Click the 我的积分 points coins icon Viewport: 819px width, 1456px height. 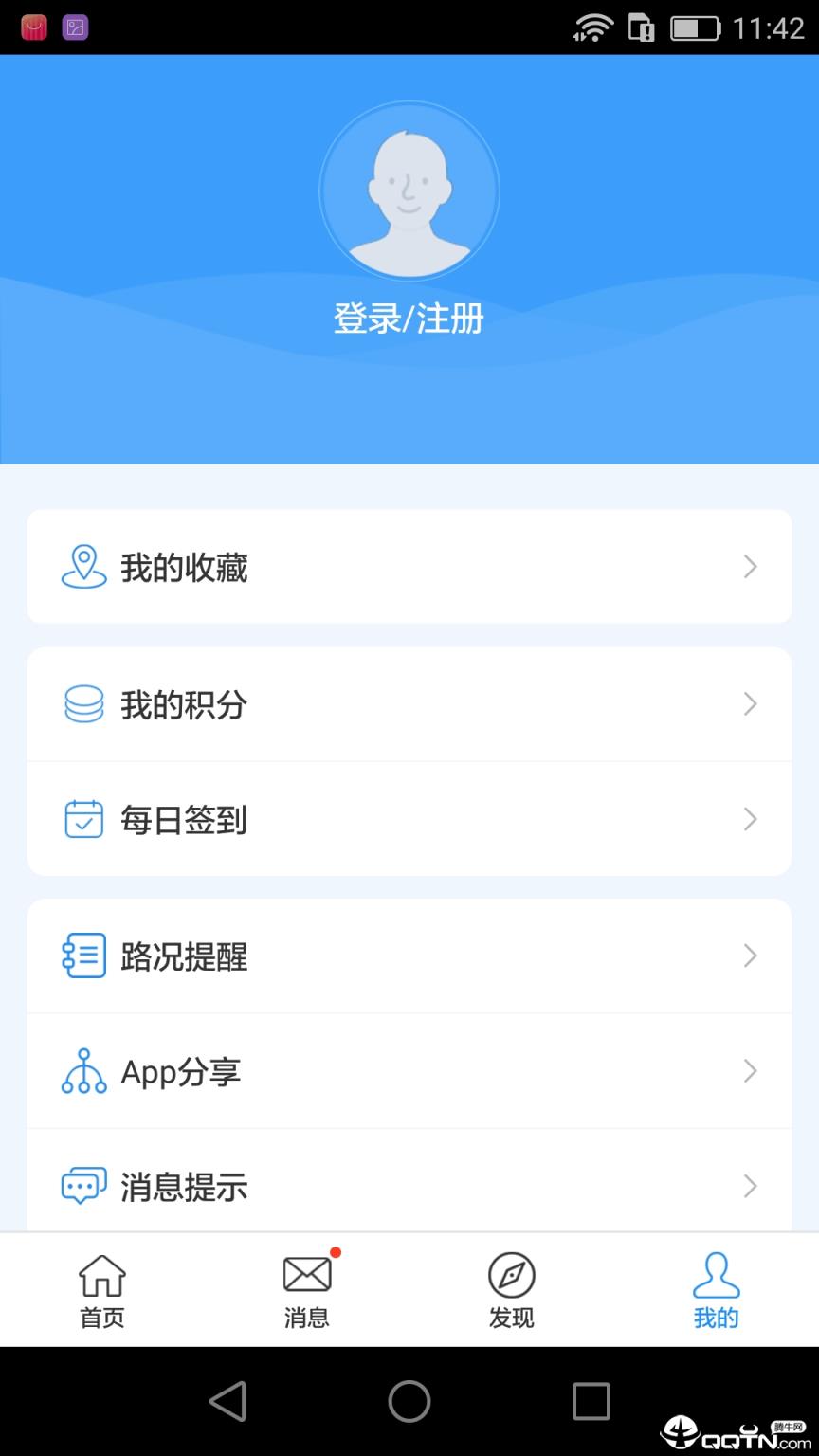[x=83, y=704]
